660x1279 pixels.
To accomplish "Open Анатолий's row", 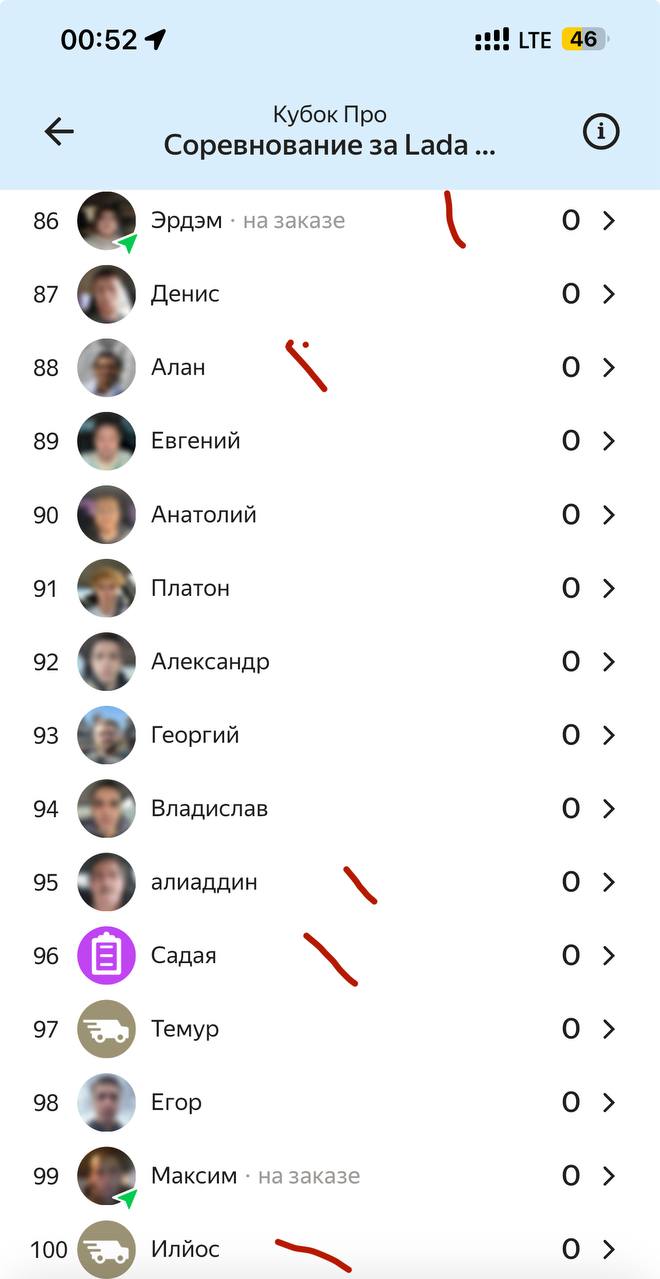I will point(330,515).
